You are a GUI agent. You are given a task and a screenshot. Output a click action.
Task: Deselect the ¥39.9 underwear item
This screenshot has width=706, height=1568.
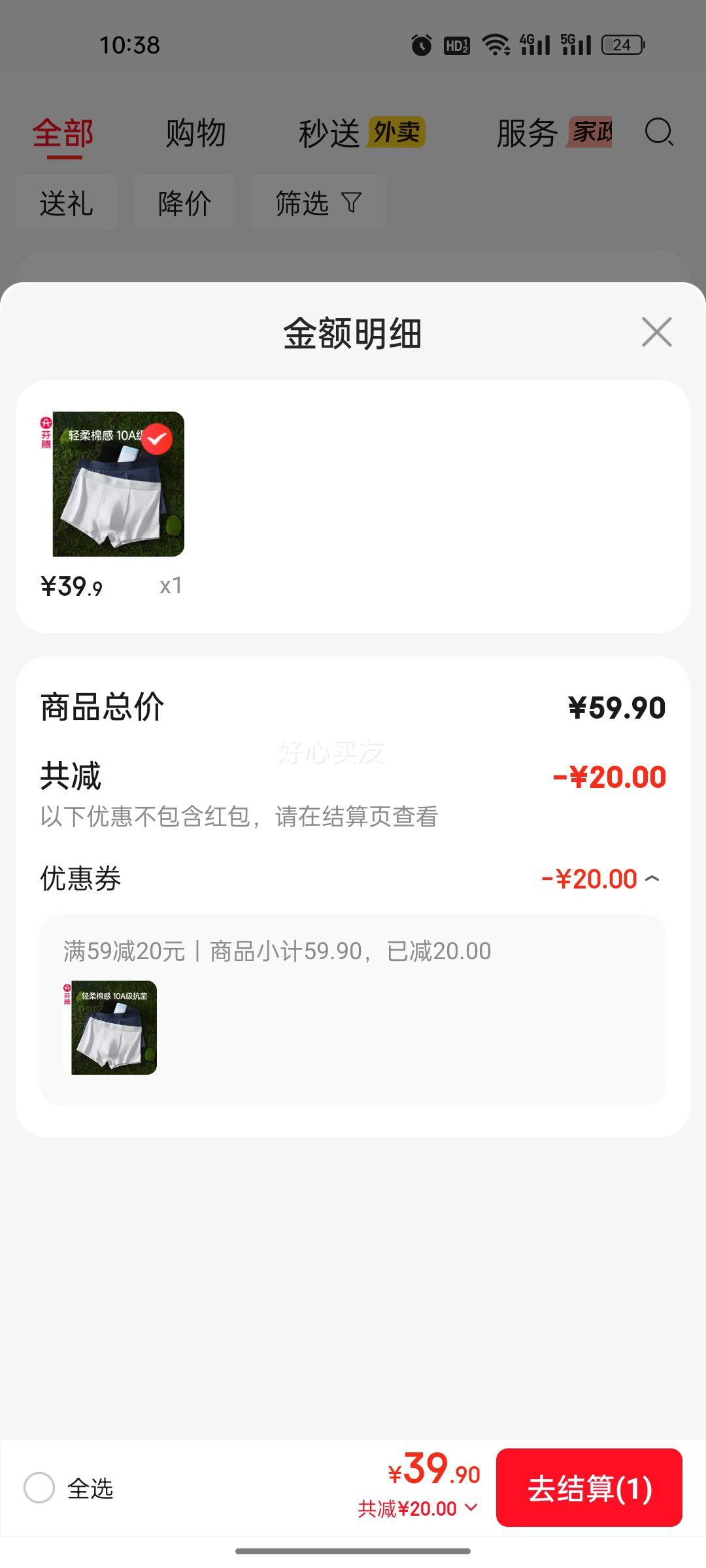click(x=157, y=439)
